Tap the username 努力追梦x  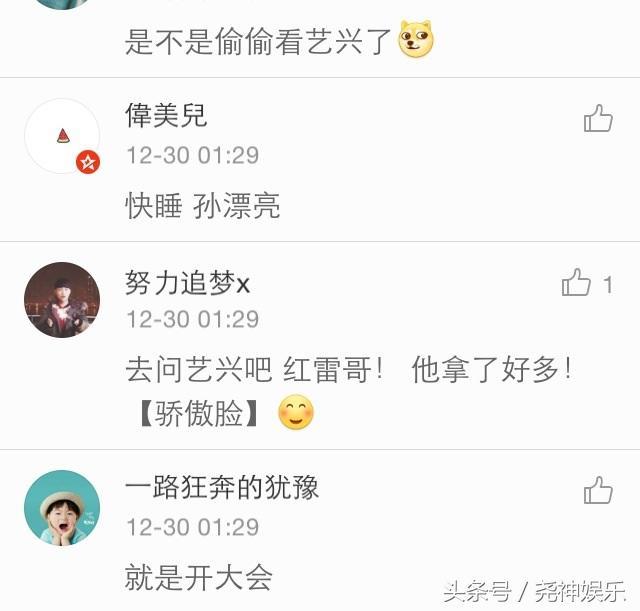187,283
